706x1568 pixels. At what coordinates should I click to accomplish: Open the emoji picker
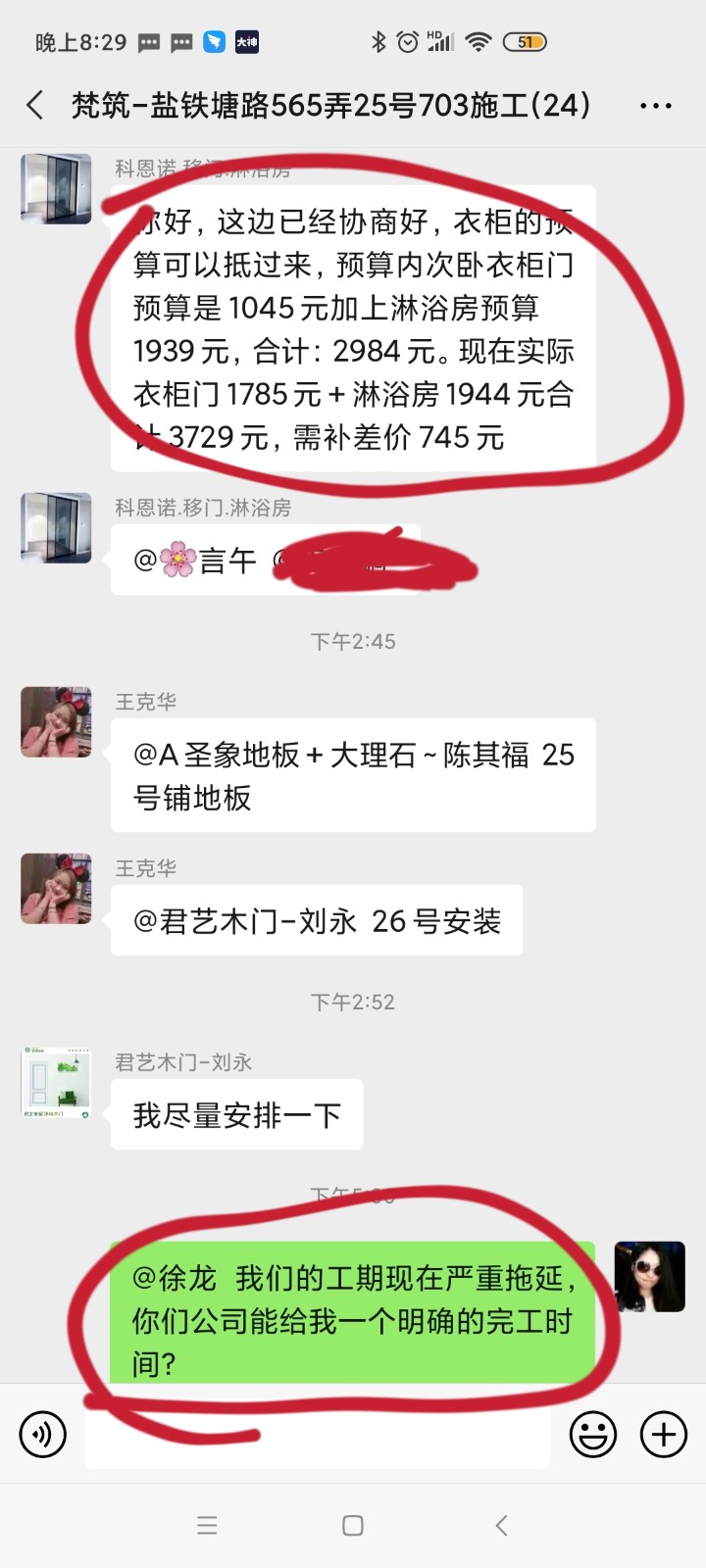click(593, 1435)
